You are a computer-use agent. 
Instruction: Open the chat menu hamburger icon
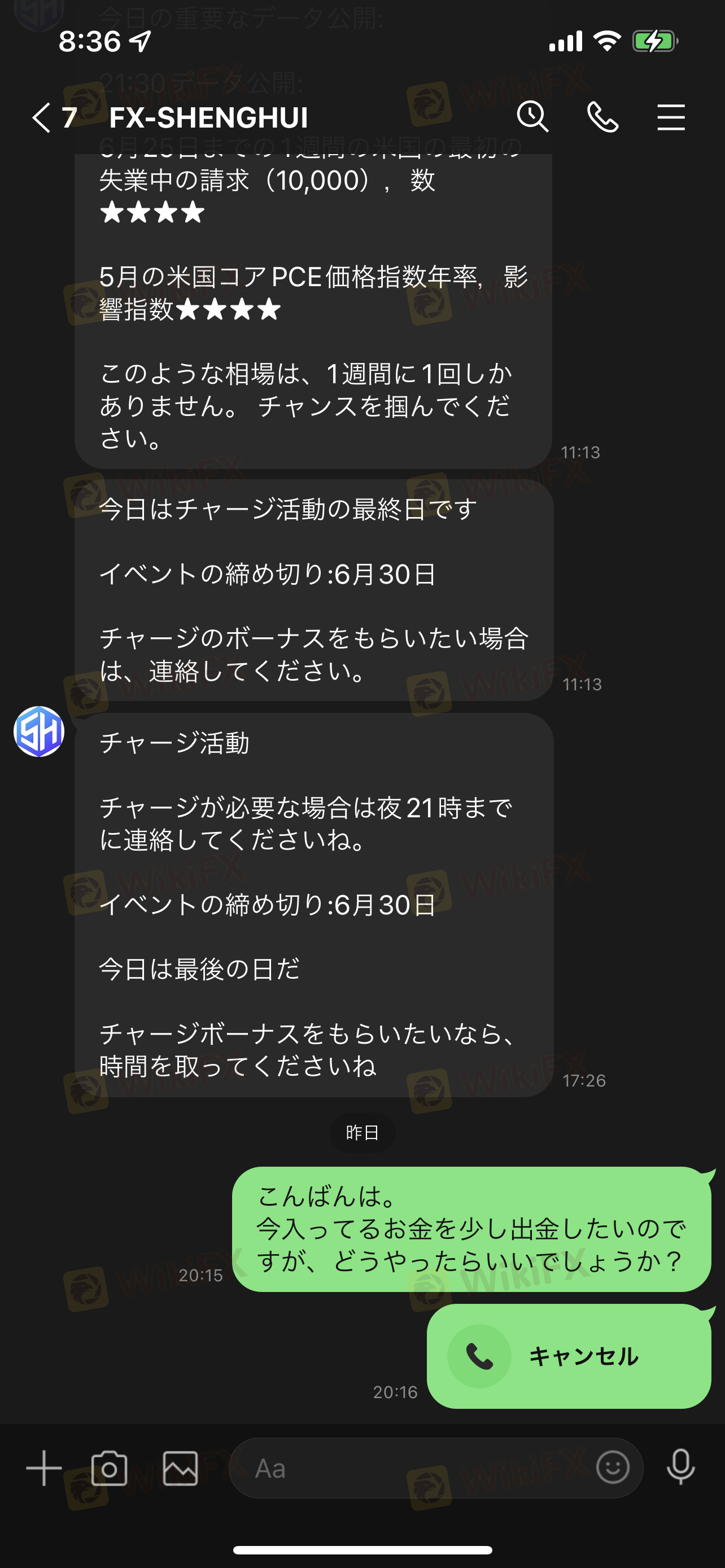click(x=671, y=117)
